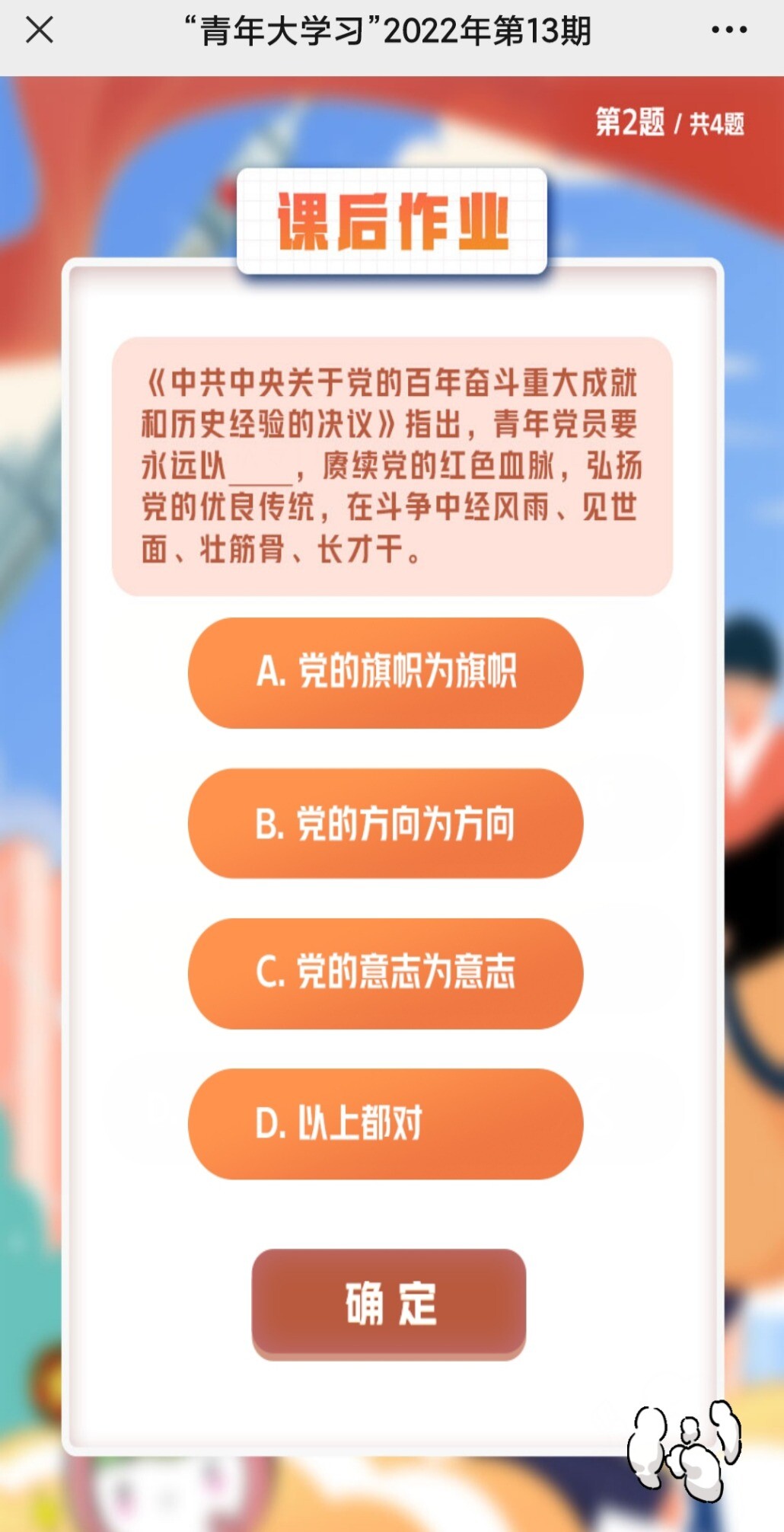Choose option B. 党的方向为方向
Screen dimensions: 784x1532
pyautogui.click(x=385, y=823)
